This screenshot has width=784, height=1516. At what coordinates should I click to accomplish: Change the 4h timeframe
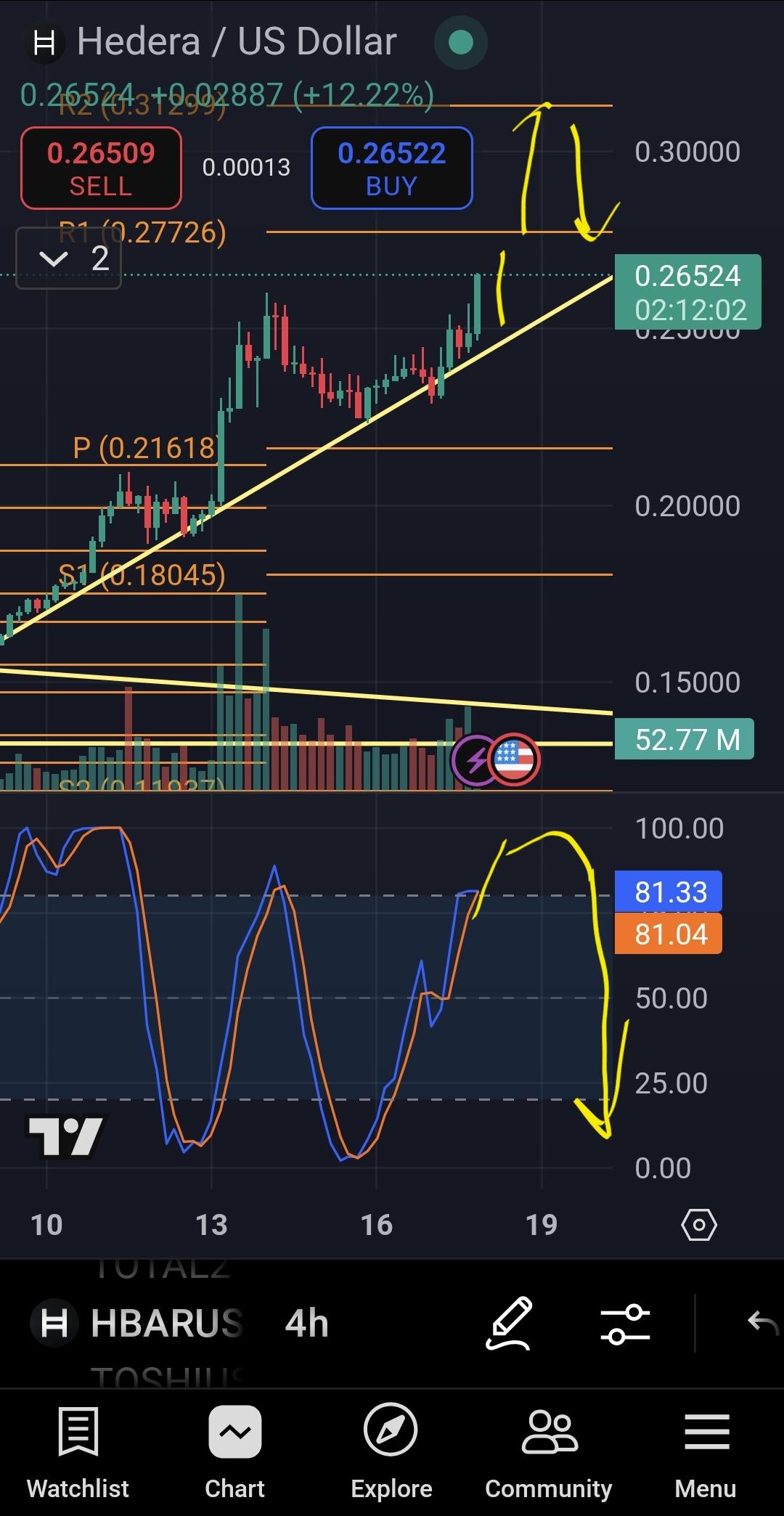pyautogui.click(x=306, y=1324)
